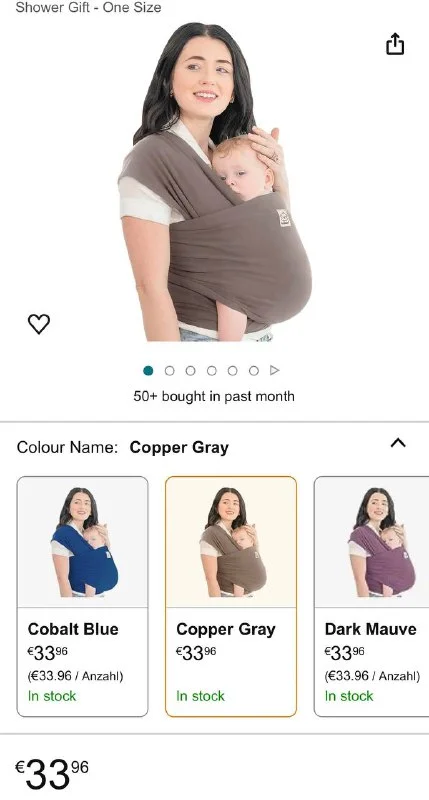Choose the Dark Mauve colour option
The image size is (429, 800).
(x=371, y=596)
